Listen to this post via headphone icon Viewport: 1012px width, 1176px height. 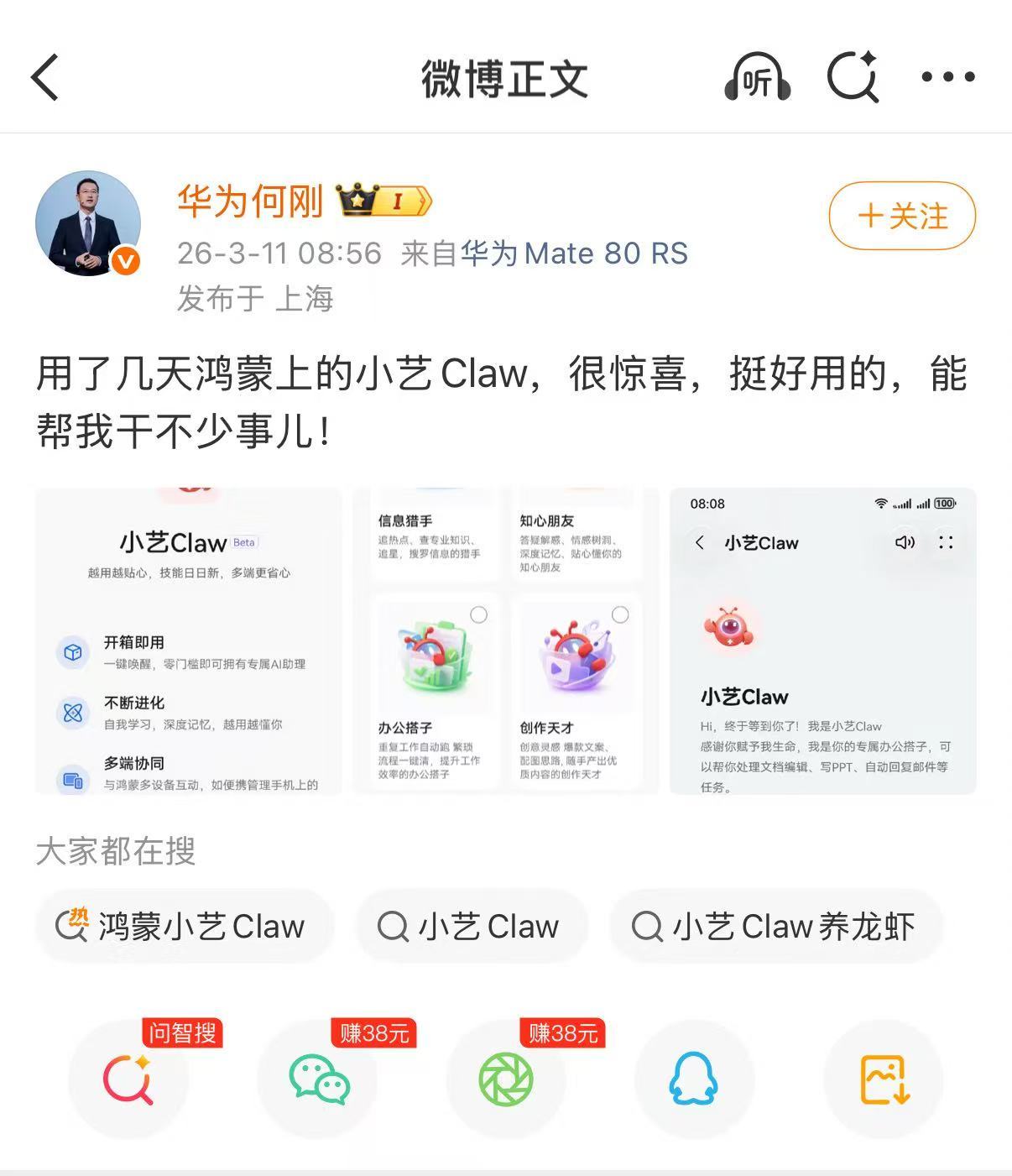pos(757,78)
